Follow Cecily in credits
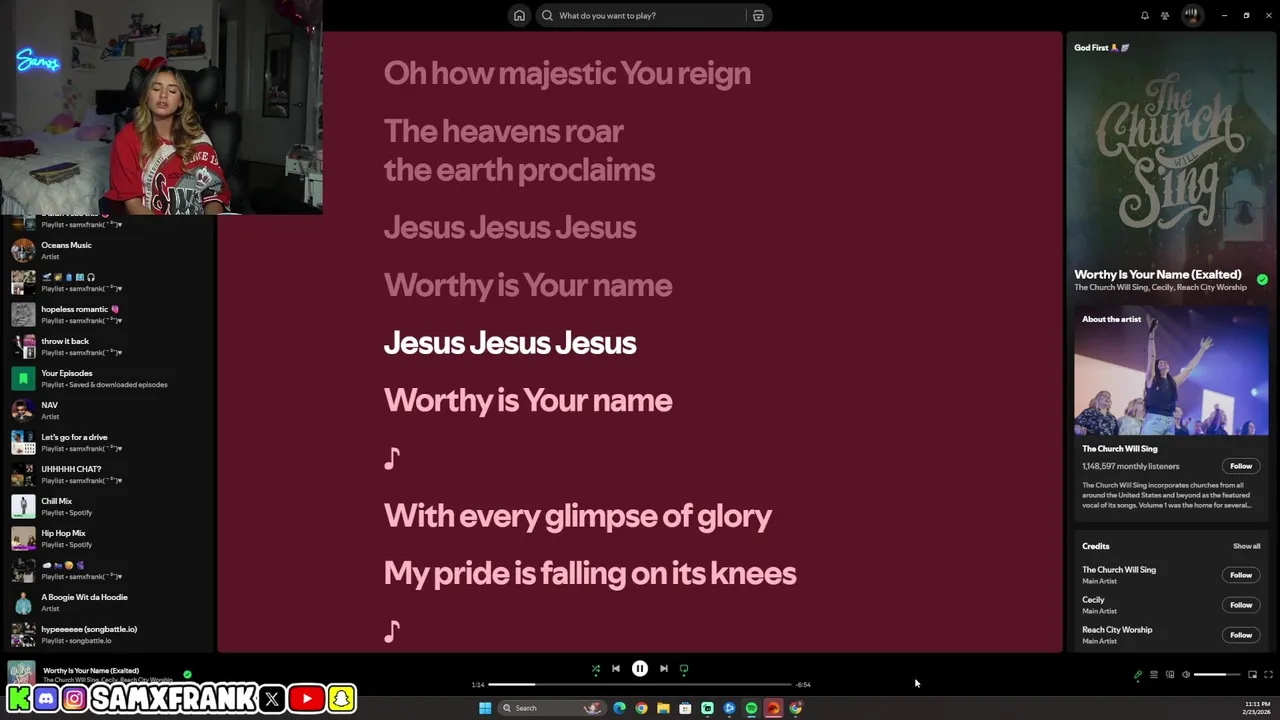 pyautogui.click(x=1240, y=605)
